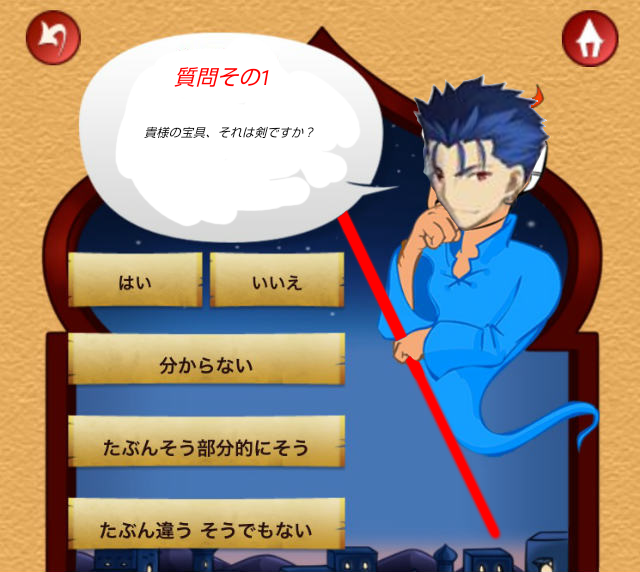Screen dimensions: 640x572
Task: Tap the red back arrow icon
Action: click(52, 38)
